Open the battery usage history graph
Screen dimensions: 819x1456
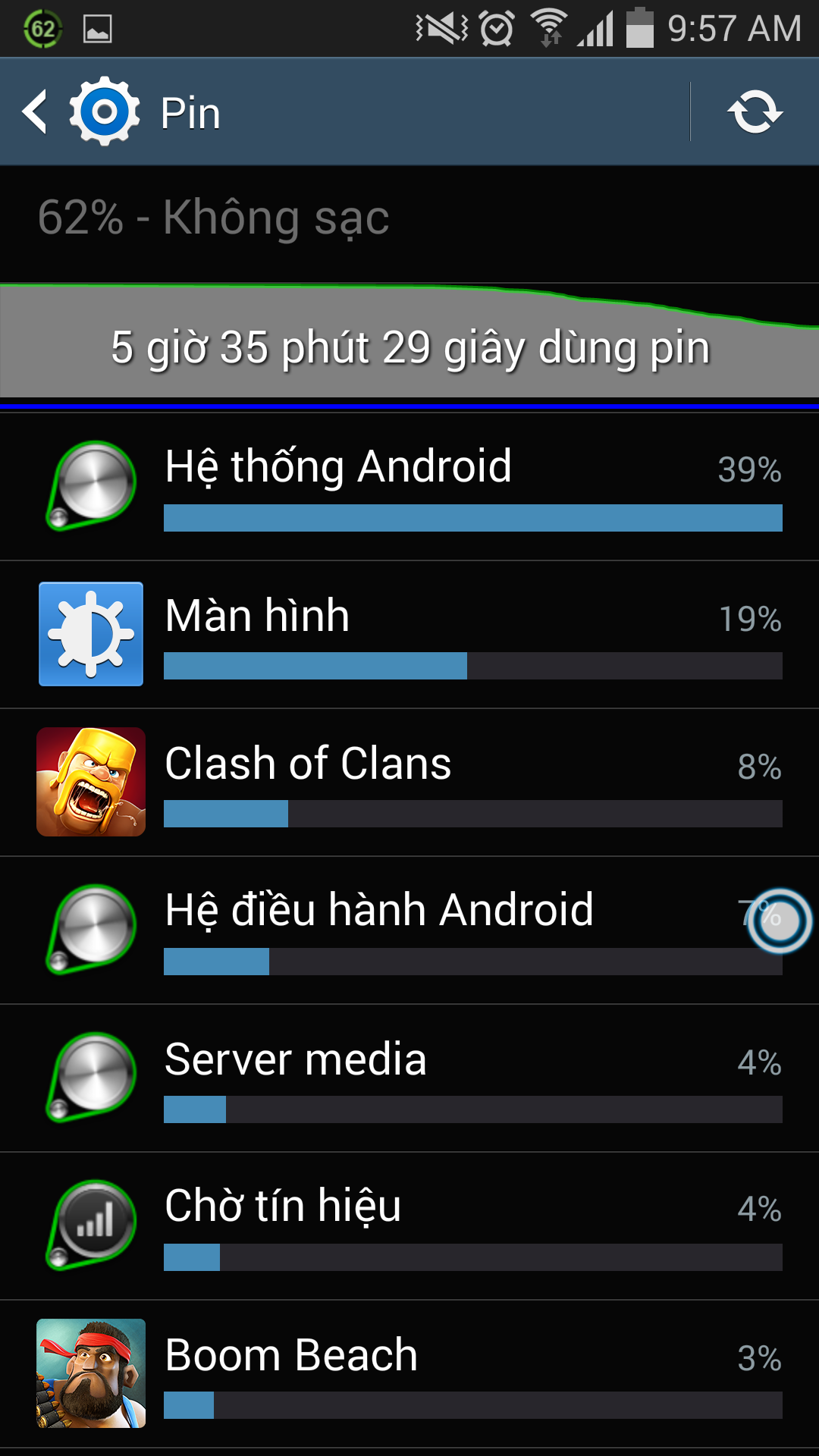[409, 340]
